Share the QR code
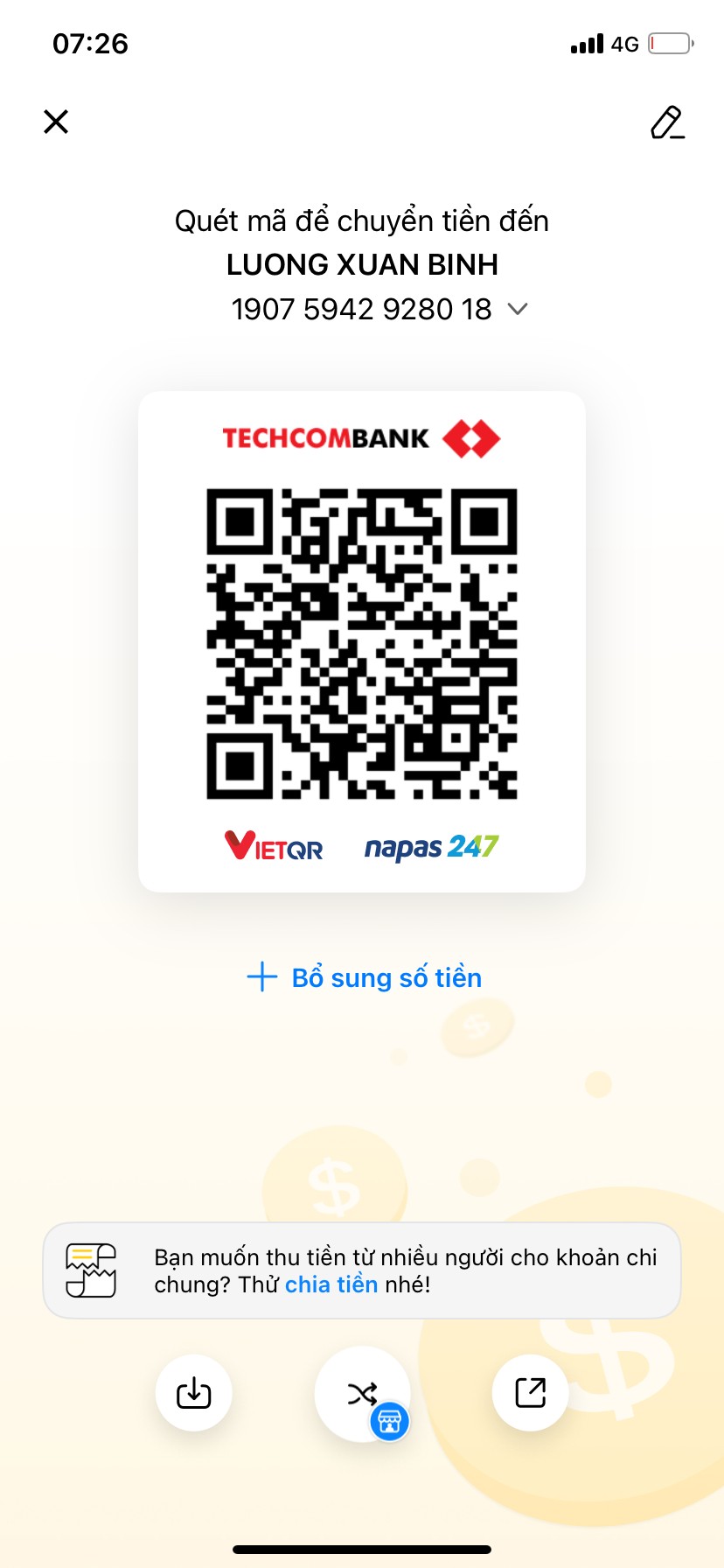 (x=530, y=1392)
